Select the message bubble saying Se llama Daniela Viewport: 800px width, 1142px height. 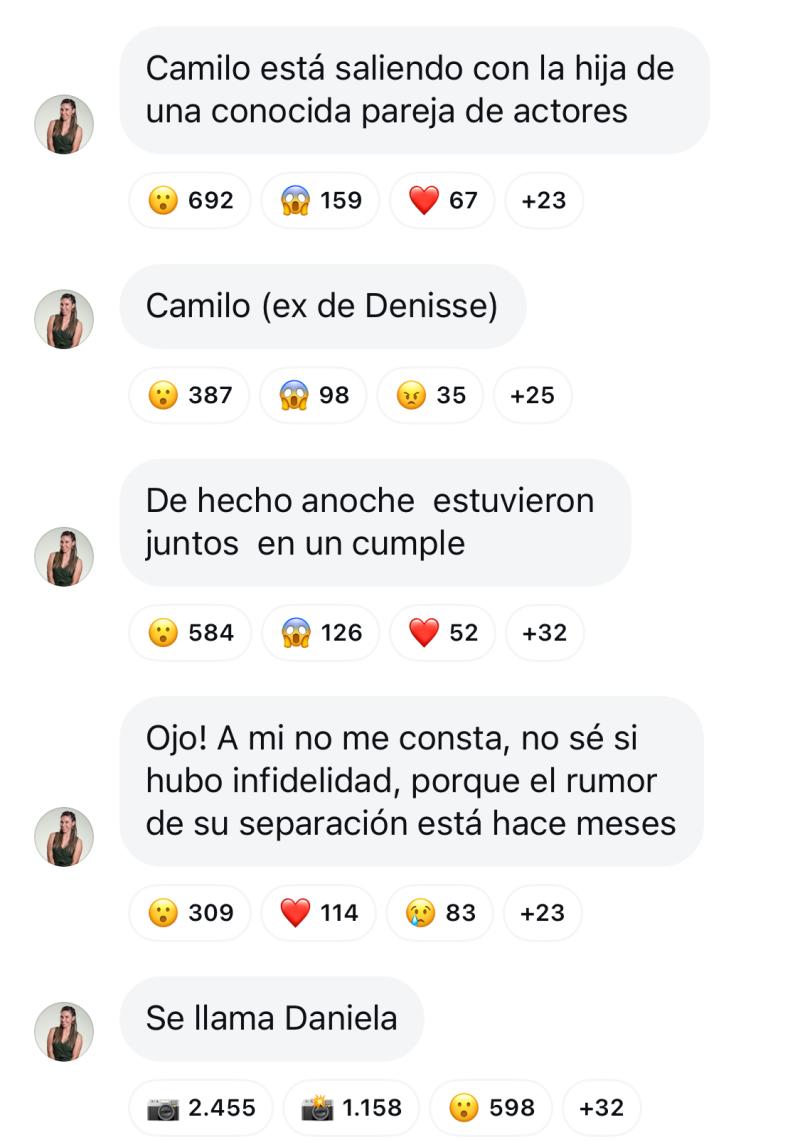coord(271,1019)
